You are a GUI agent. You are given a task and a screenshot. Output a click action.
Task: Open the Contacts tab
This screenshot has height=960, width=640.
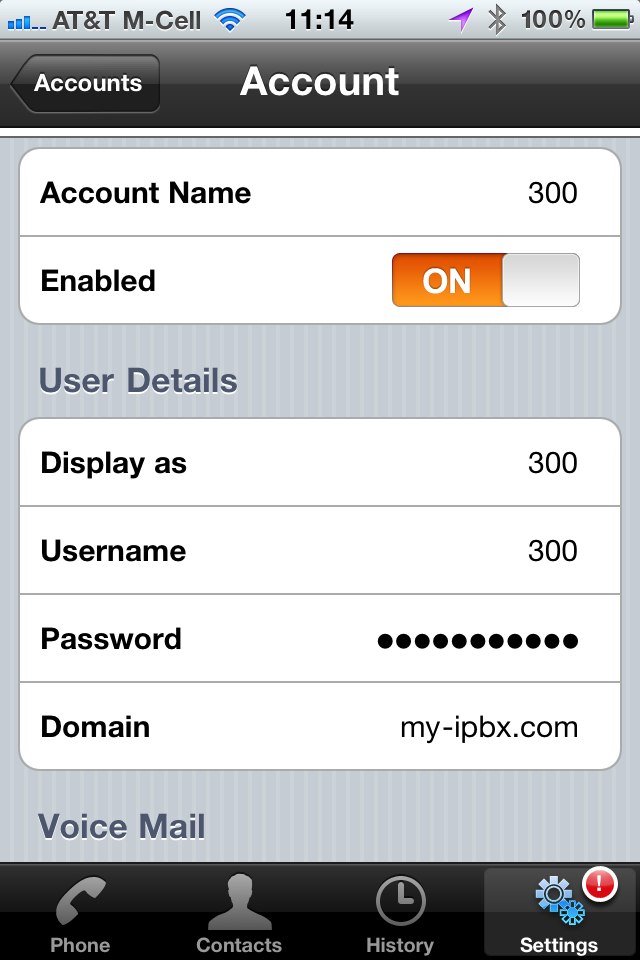click(239, 913)
